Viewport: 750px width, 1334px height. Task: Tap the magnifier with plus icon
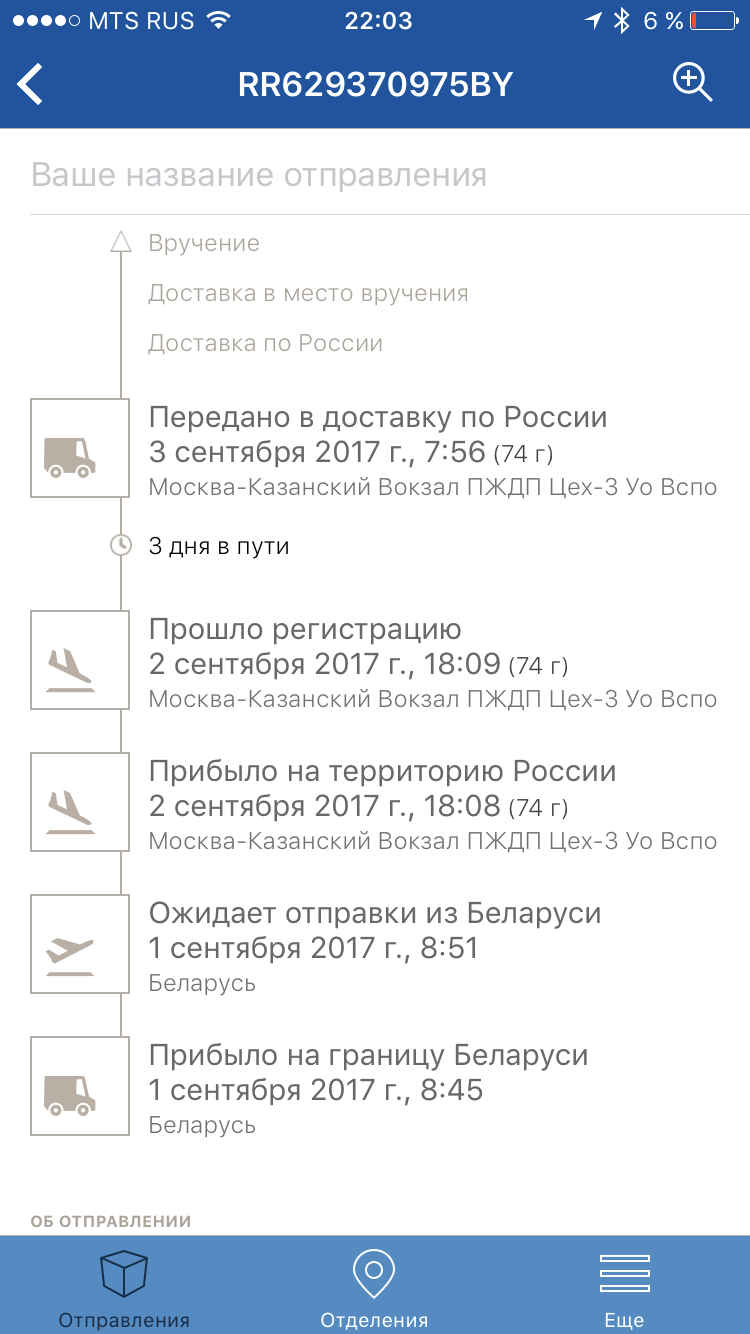click(x=691, y=83)
